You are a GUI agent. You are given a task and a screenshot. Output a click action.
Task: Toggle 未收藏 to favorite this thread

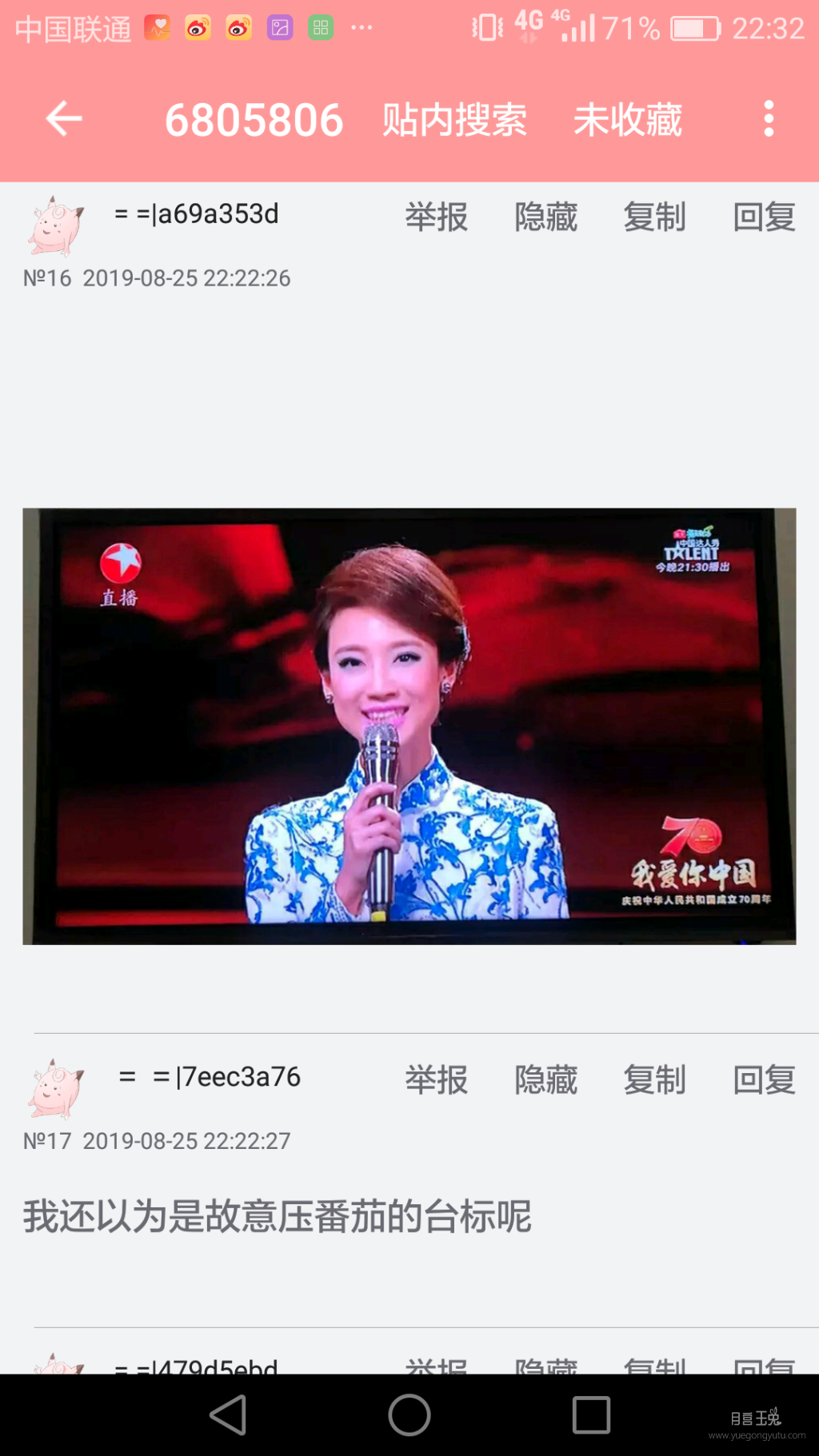click(x=627, y=120)
